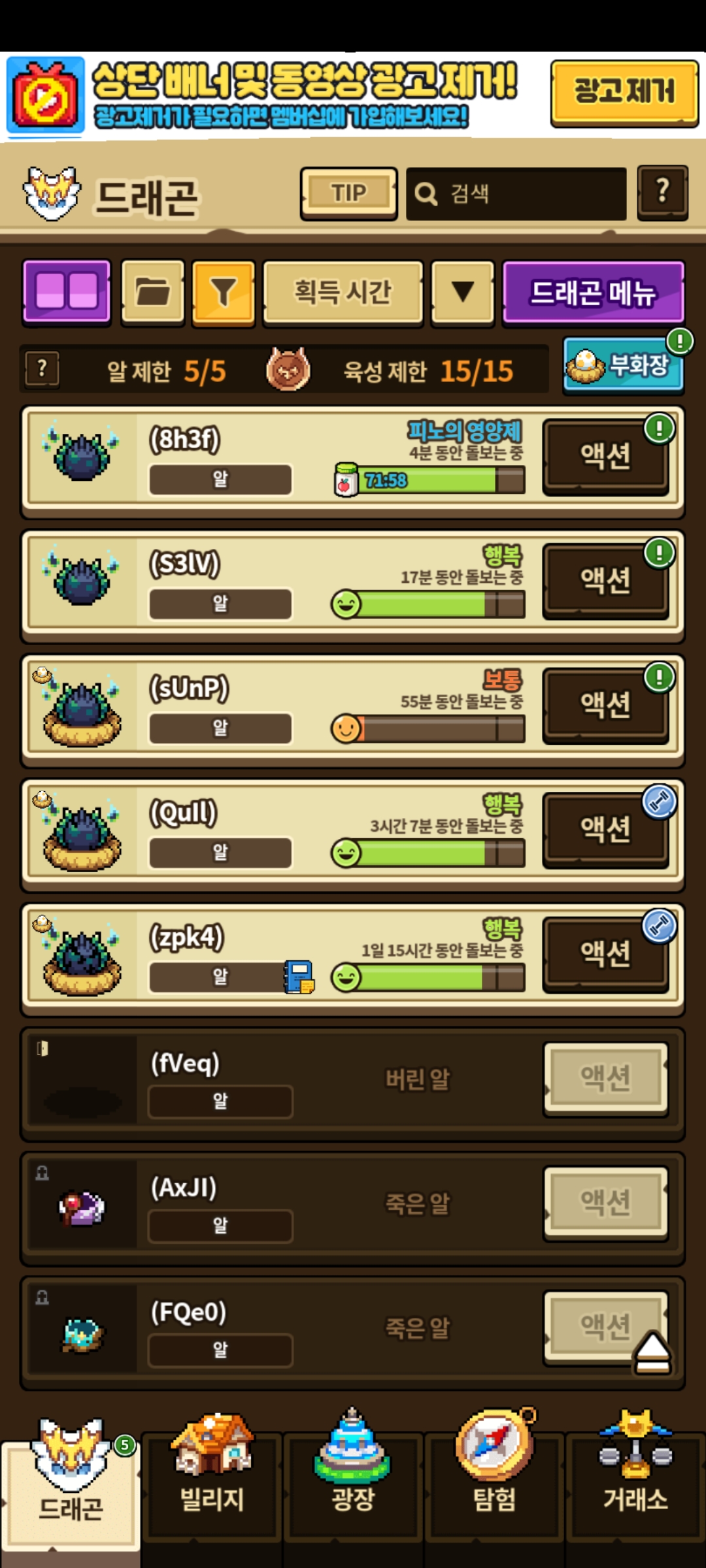
Task: Tap 액션 for the S3lV egg
Action: [x=605, y=580]
